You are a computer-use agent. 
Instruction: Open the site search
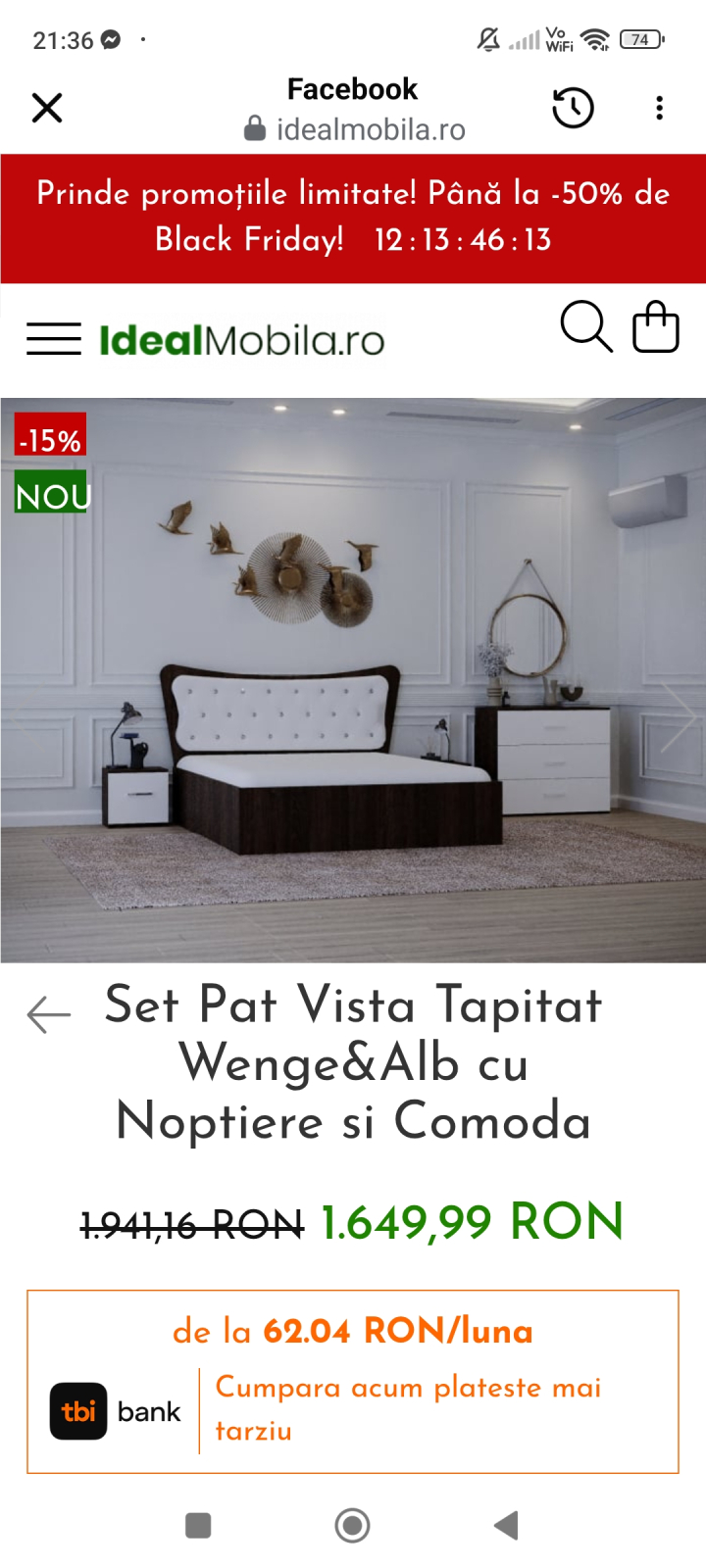click(x=585, y=326)
